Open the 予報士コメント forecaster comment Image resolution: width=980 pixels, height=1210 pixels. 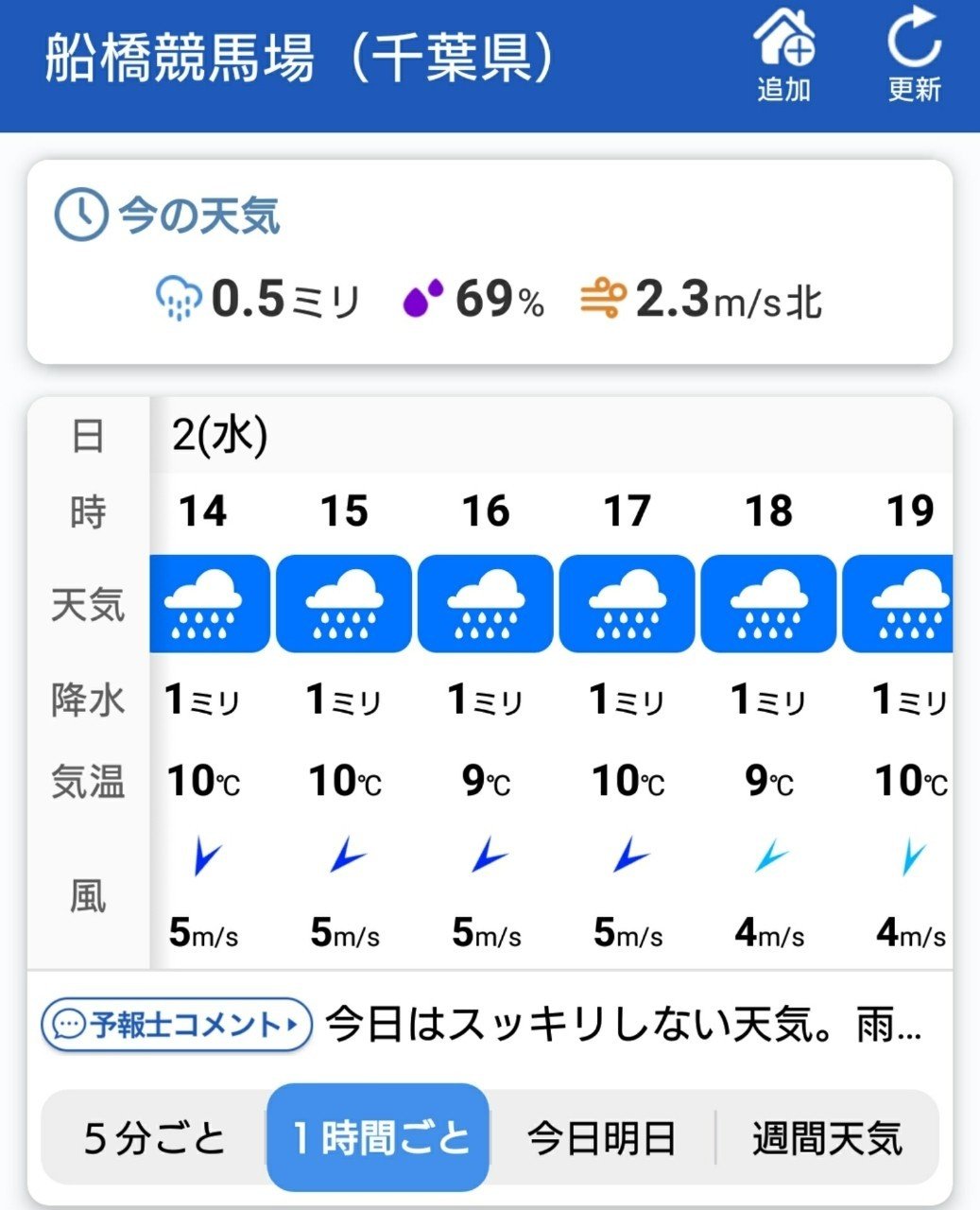[177, 1025]
